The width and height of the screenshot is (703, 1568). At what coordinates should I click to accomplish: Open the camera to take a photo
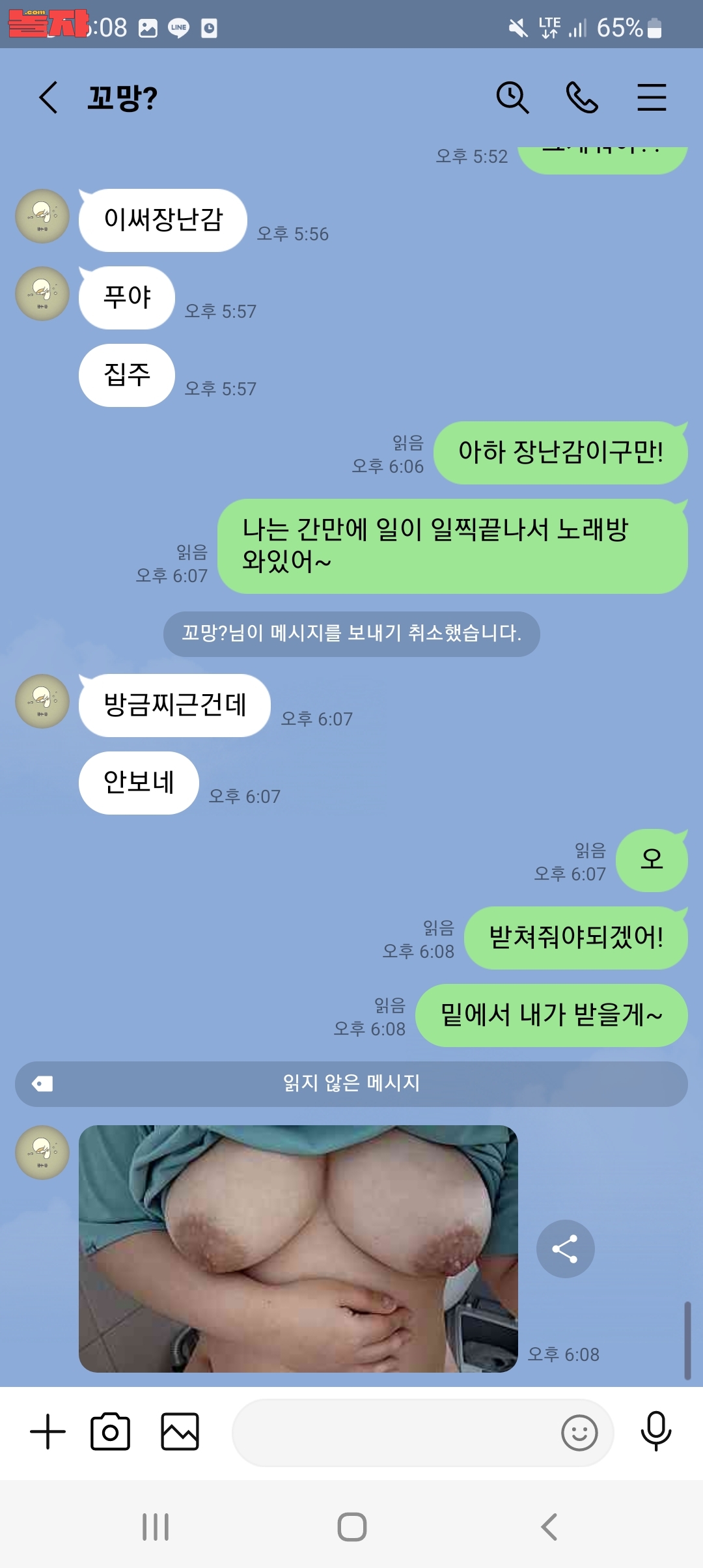(x=111, y=1432)
